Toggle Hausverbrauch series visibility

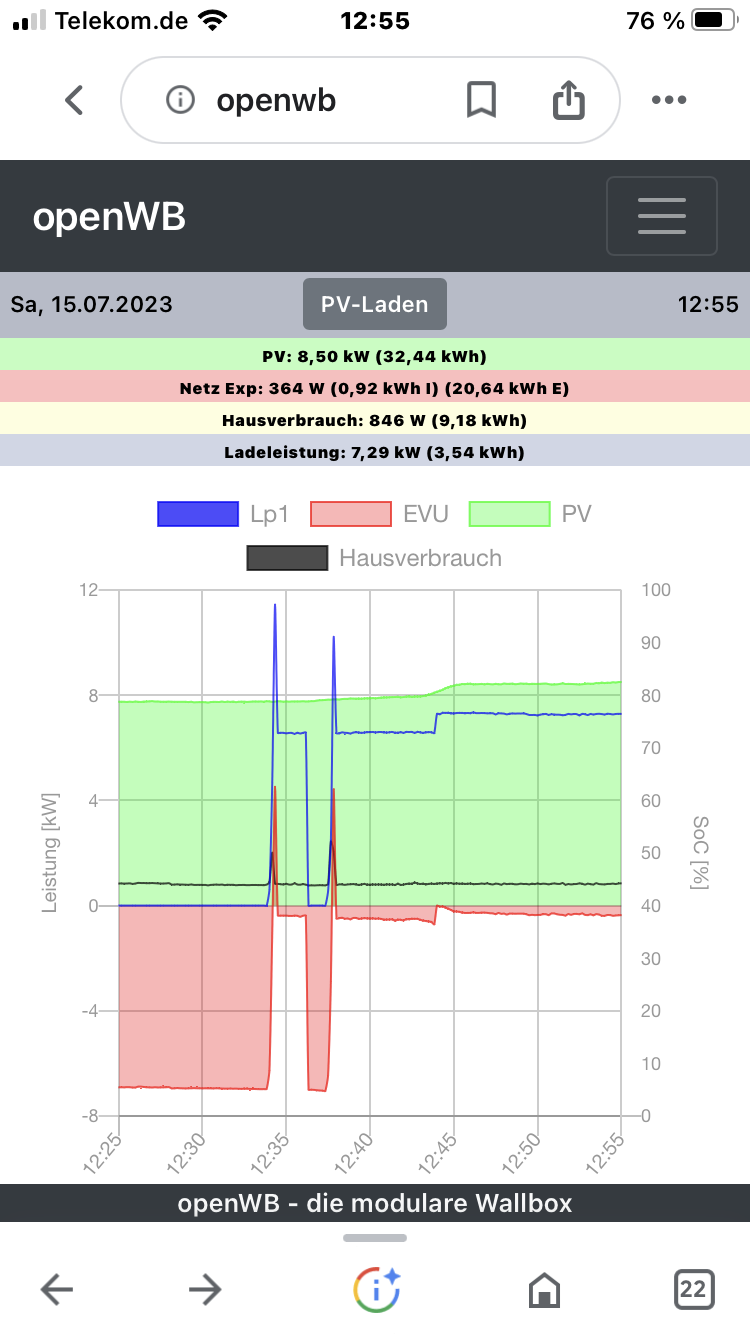click(374, 558)
